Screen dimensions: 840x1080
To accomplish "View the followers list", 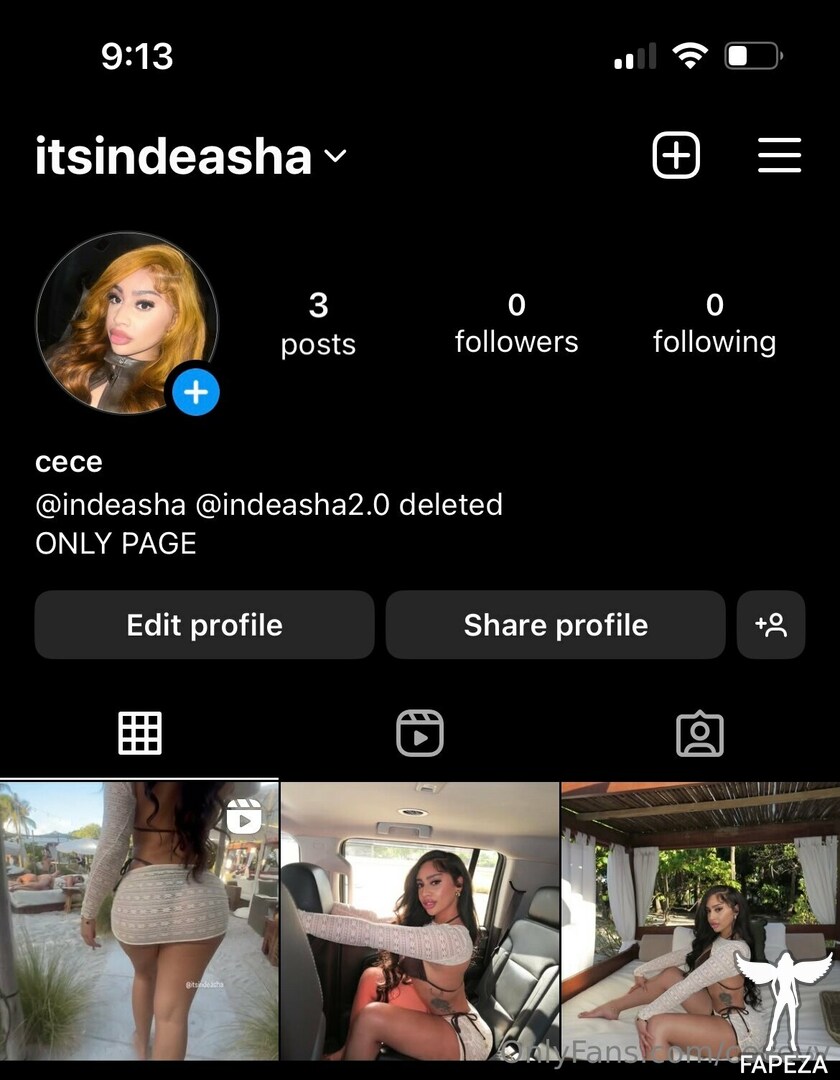I will point(516,322).
